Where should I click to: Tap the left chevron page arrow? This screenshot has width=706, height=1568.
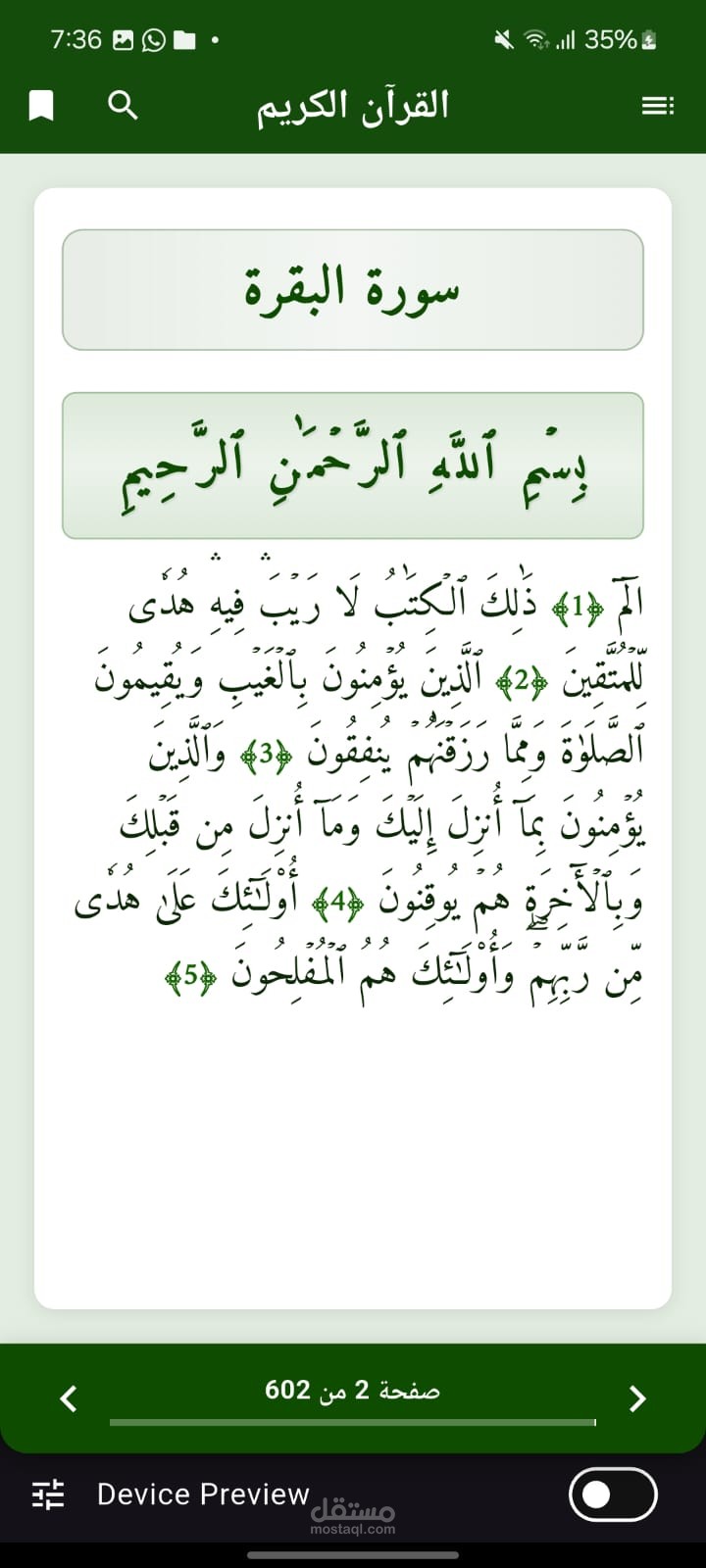tap(69, 1398)
